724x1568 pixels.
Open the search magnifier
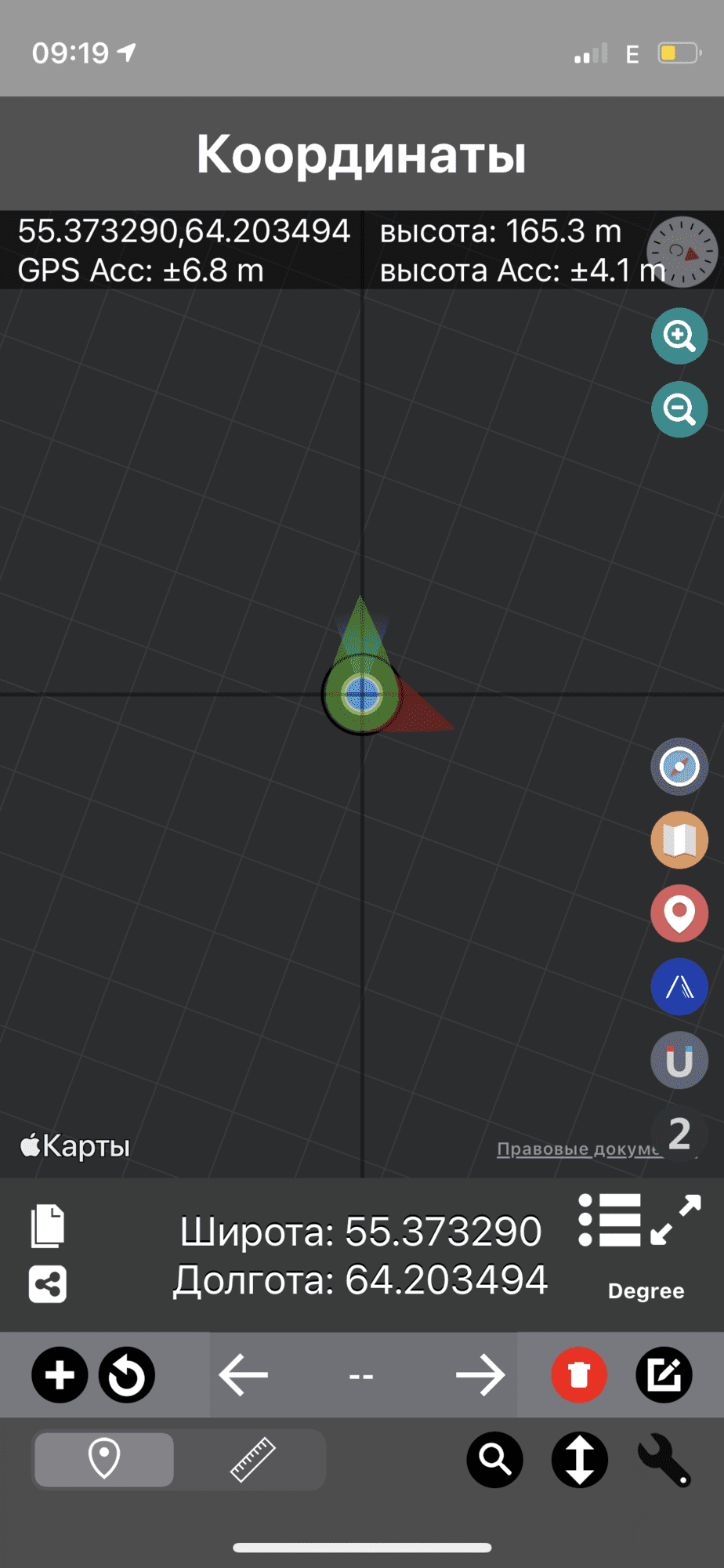[x=494, y=1459]
